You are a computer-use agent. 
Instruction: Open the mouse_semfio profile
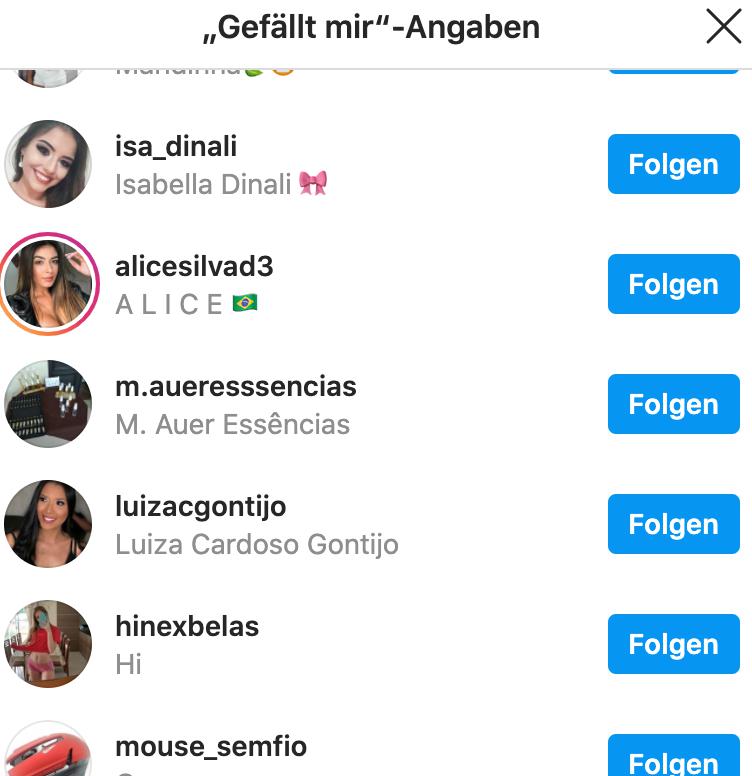coord(211,747)
